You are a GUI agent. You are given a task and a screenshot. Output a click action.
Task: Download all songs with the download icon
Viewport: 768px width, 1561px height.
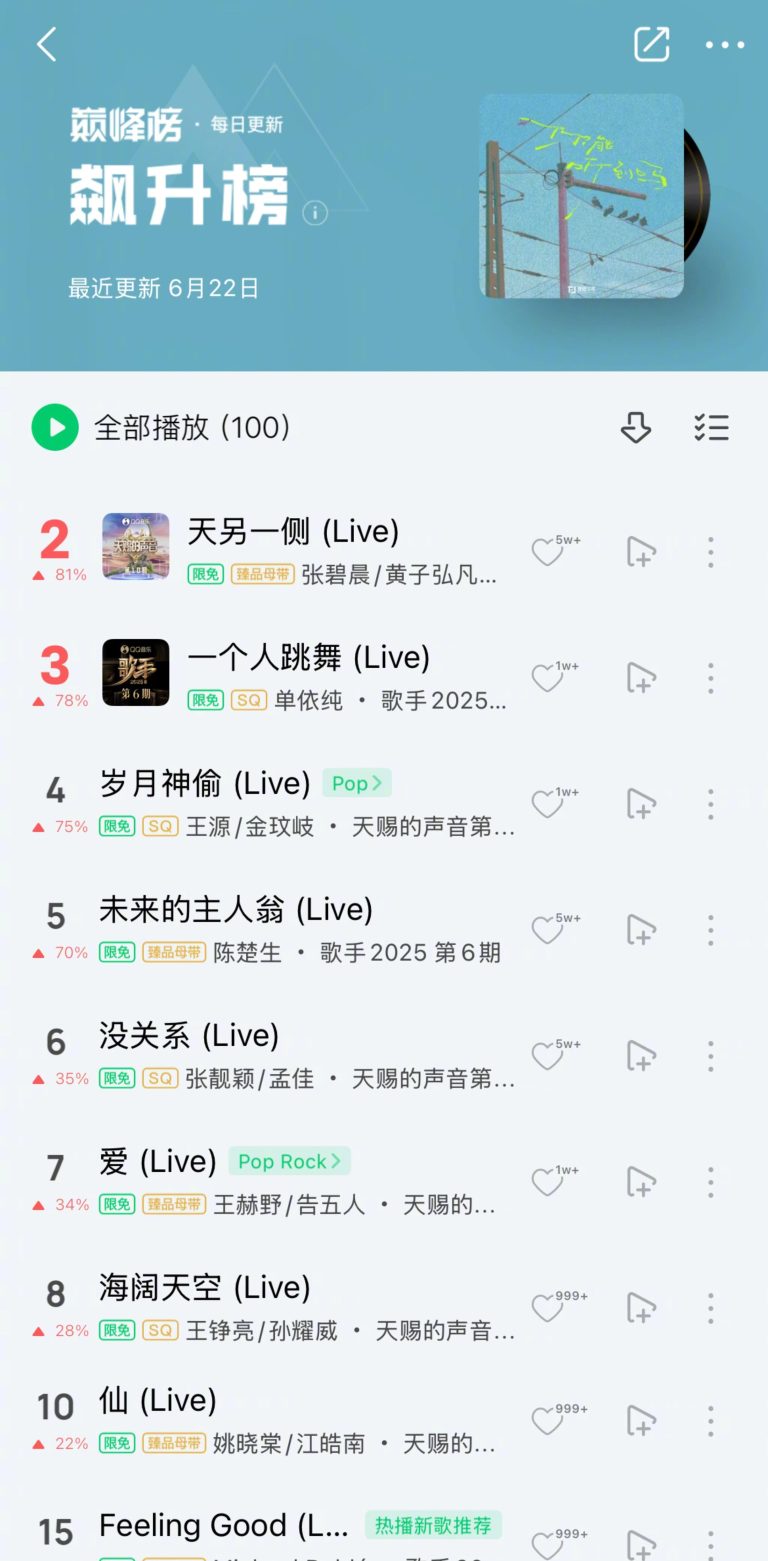tap(636, 428)
